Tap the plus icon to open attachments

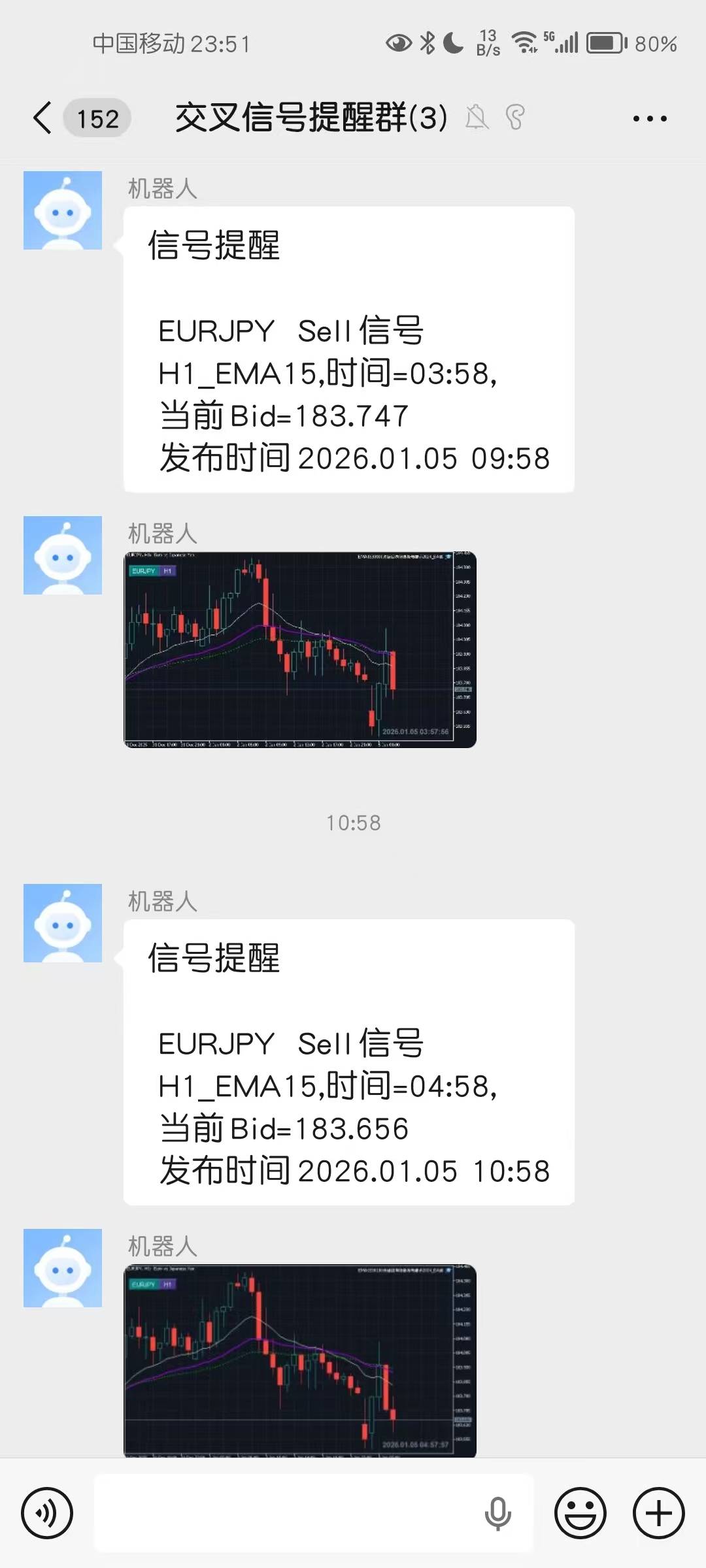(x=658, y=1513)
